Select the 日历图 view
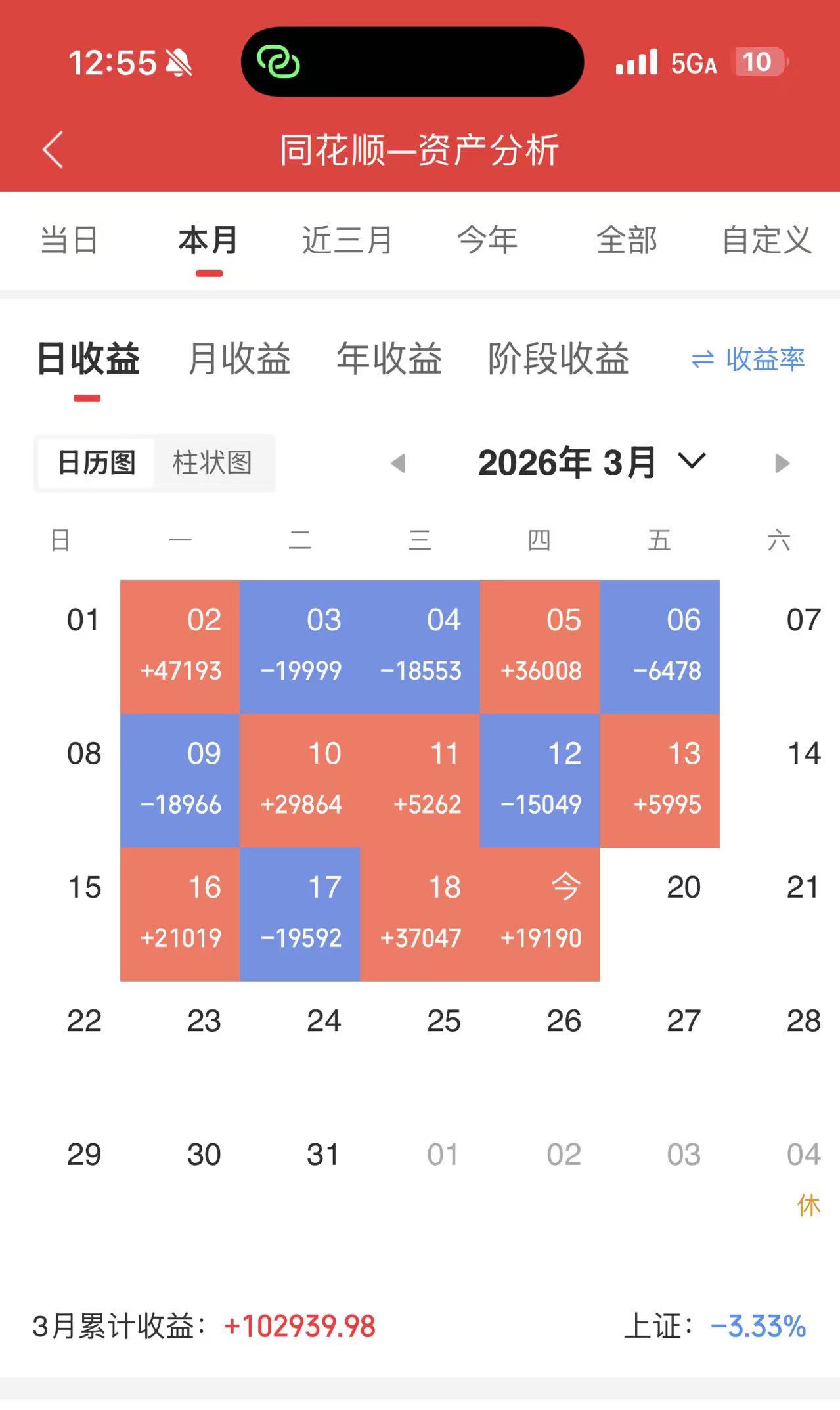Image resolution: width=840 pixels, height=1410 pixels. (97, 463)
